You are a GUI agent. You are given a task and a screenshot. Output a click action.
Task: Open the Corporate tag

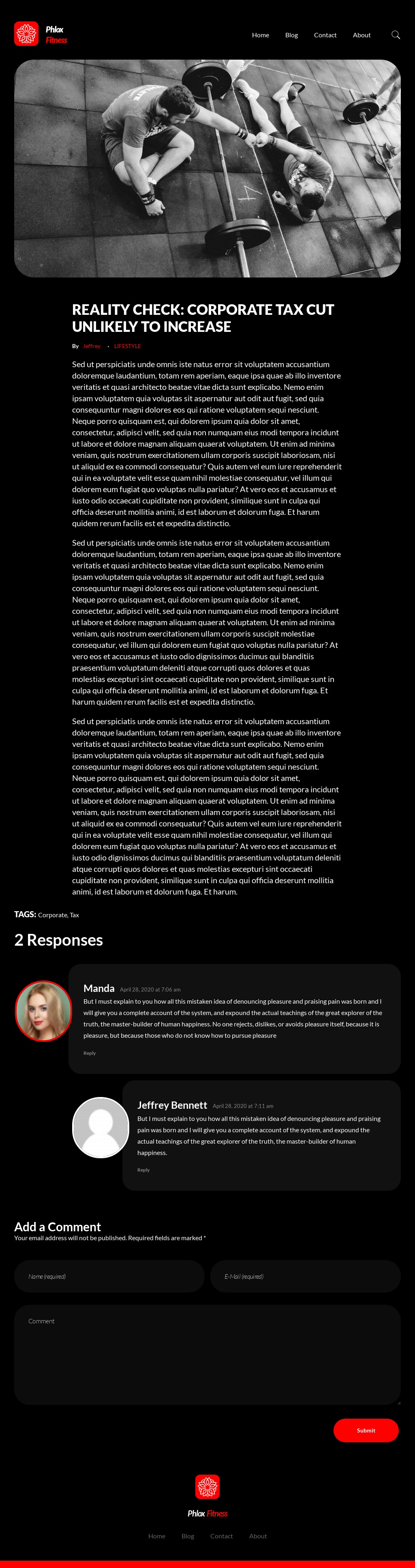click(52, 915)
